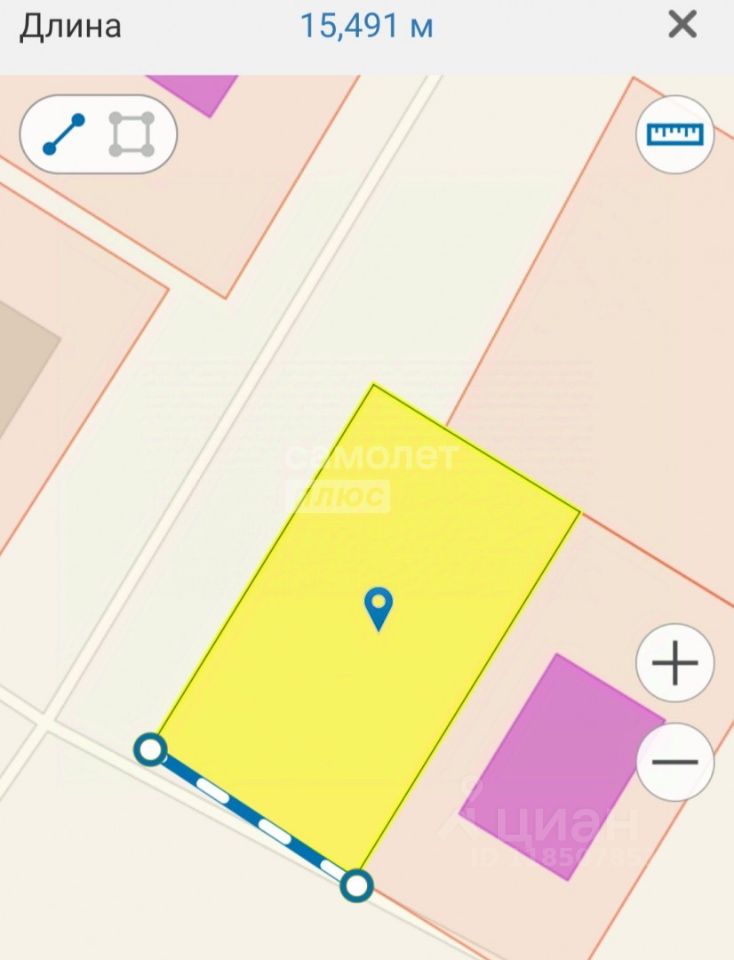Image resolution: width=734 pixels, height=960 pixels.
Task: Zoom in on the map
Action: coord(675,663)
